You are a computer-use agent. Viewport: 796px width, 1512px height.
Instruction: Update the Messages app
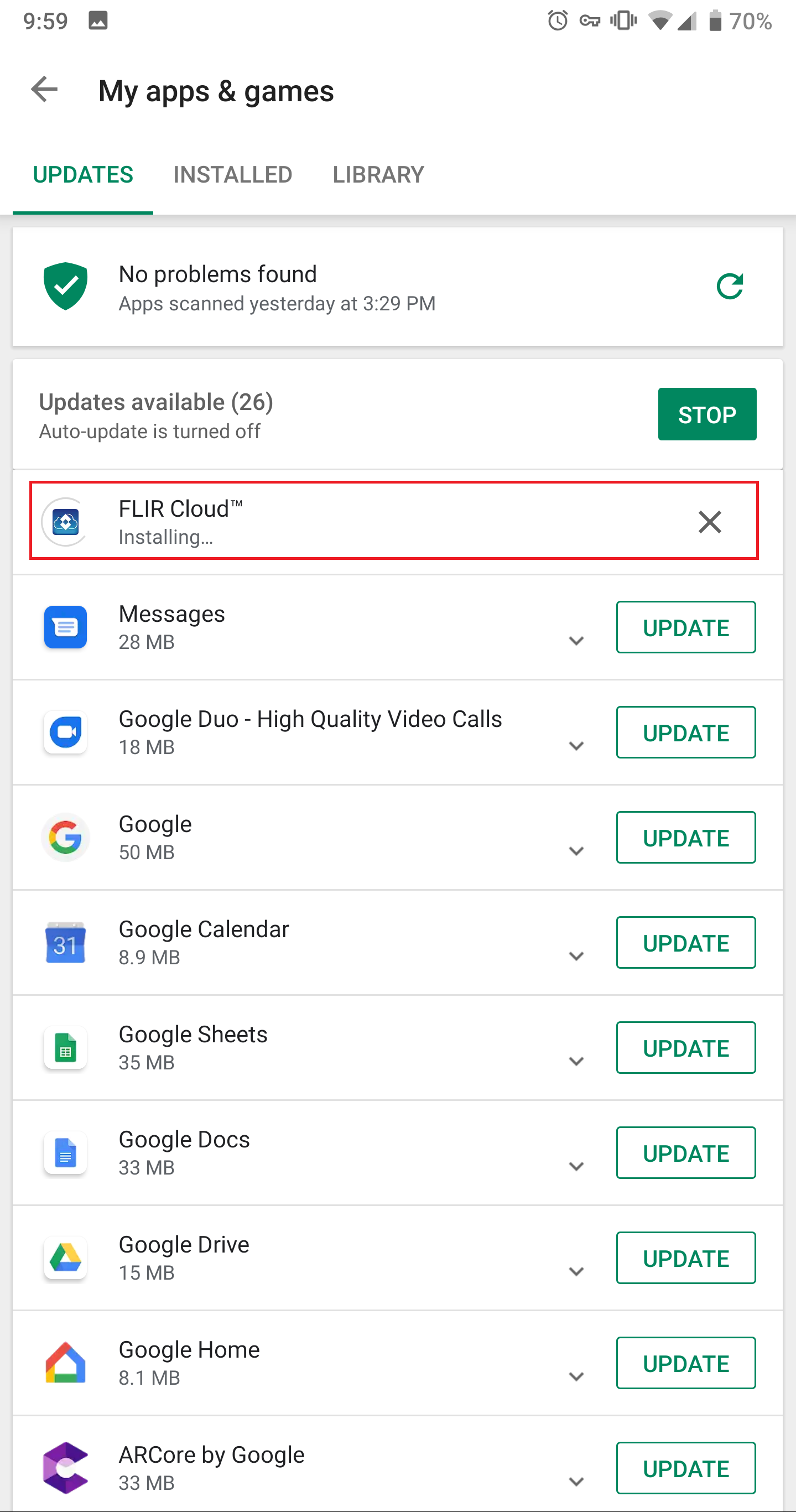(x=685, y=627)
